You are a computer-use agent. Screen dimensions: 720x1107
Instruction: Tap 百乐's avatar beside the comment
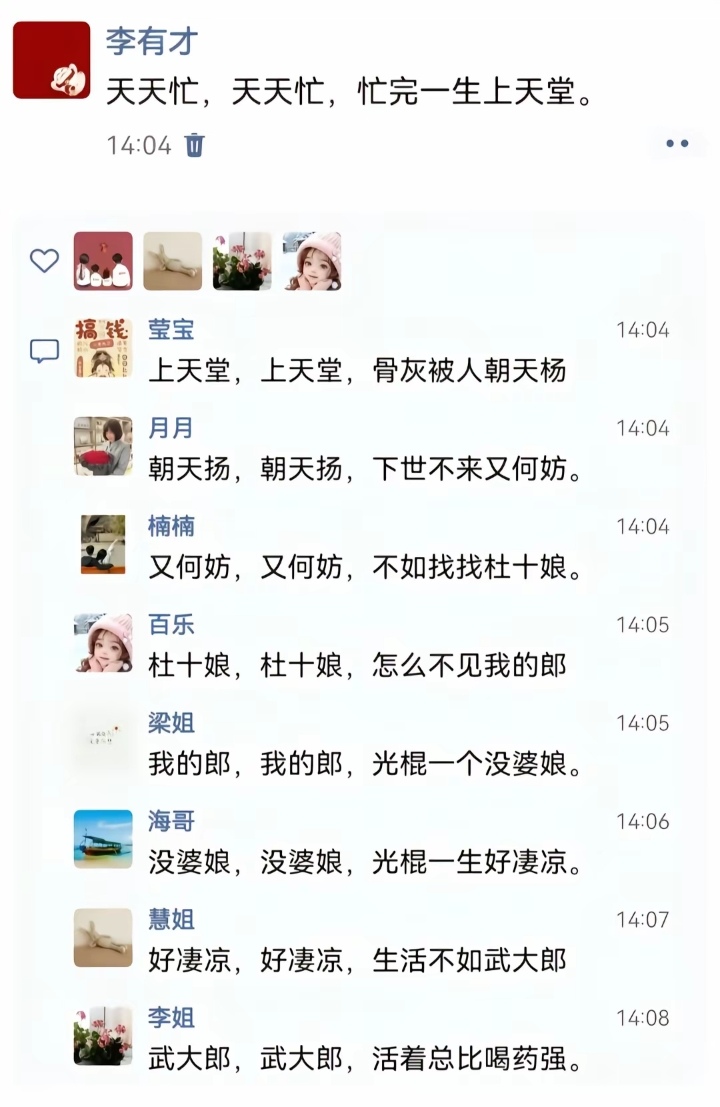click(x=103, y=643)
